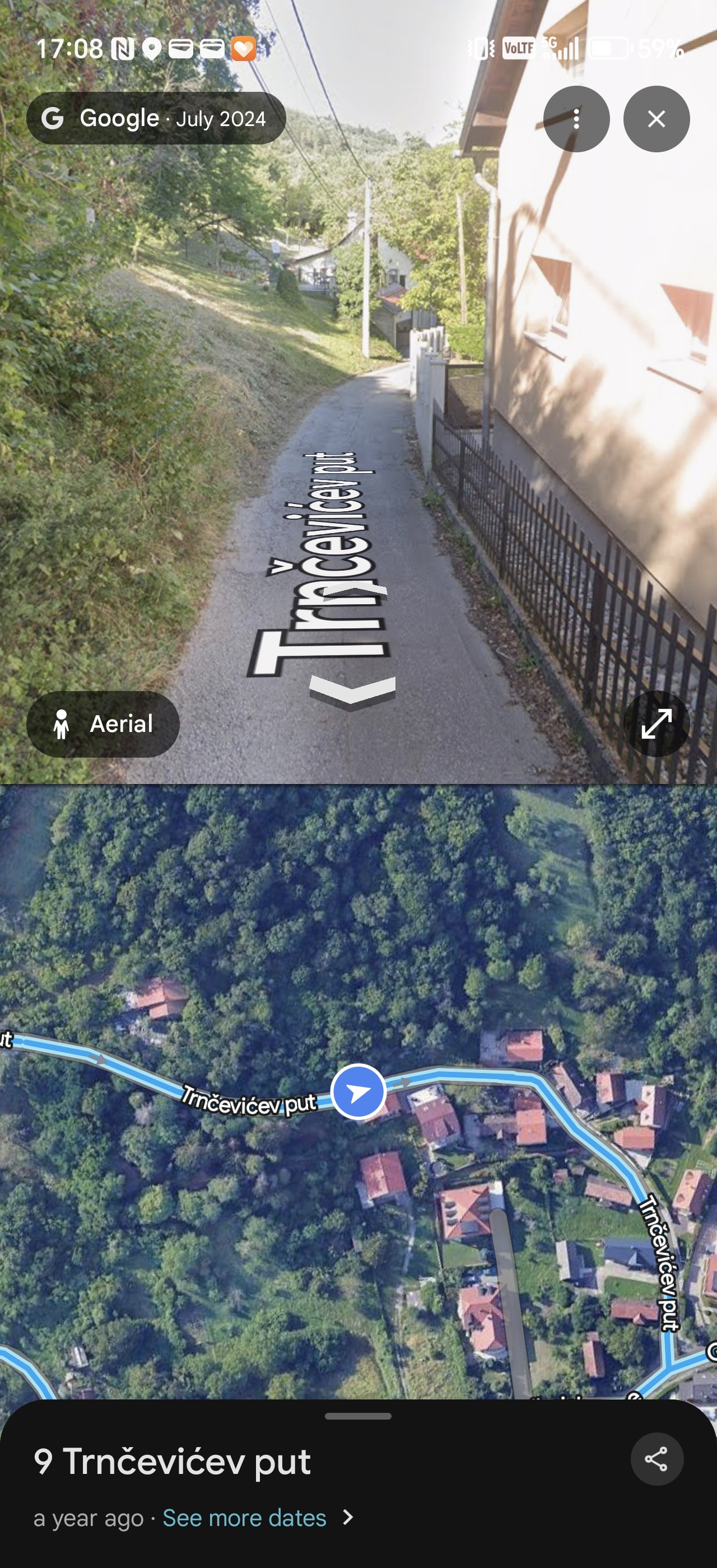The width and height of the screenshot is (717, 1568).
Task: Tap the Aerial view button
Action: [103, 724]
